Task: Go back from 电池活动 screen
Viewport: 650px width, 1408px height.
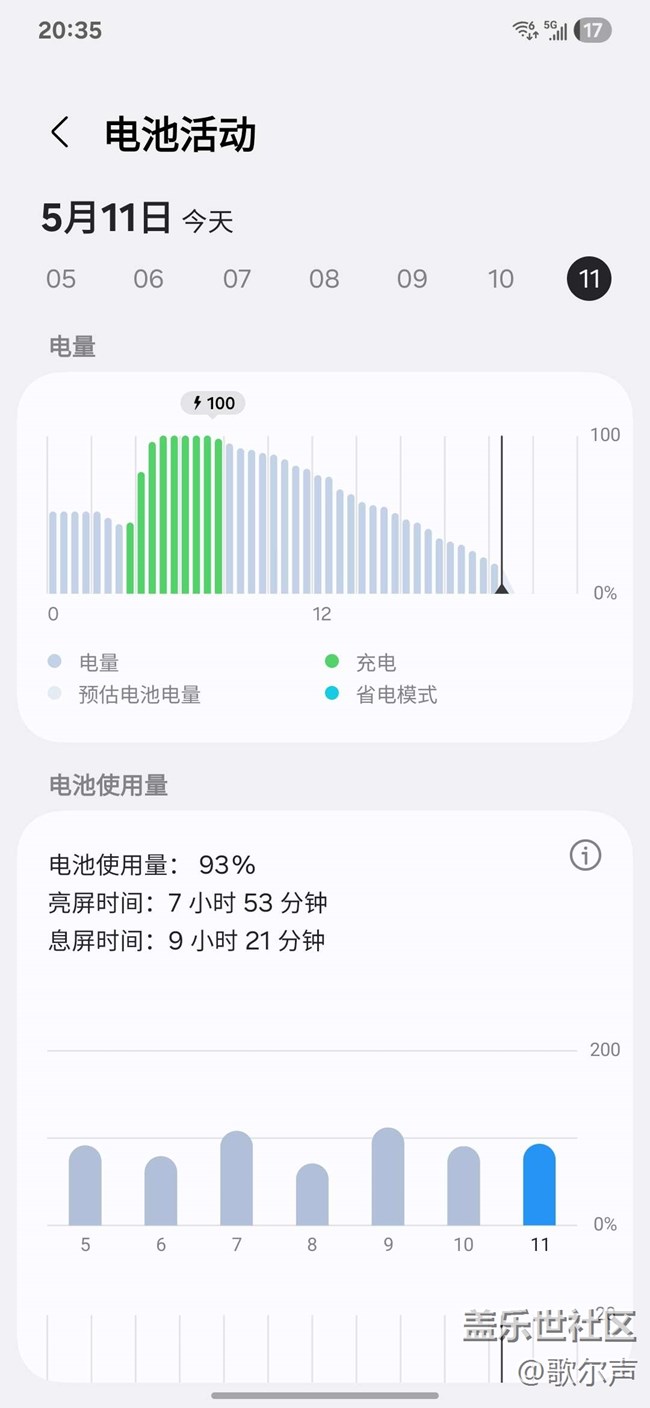Action: pos(60,133)
